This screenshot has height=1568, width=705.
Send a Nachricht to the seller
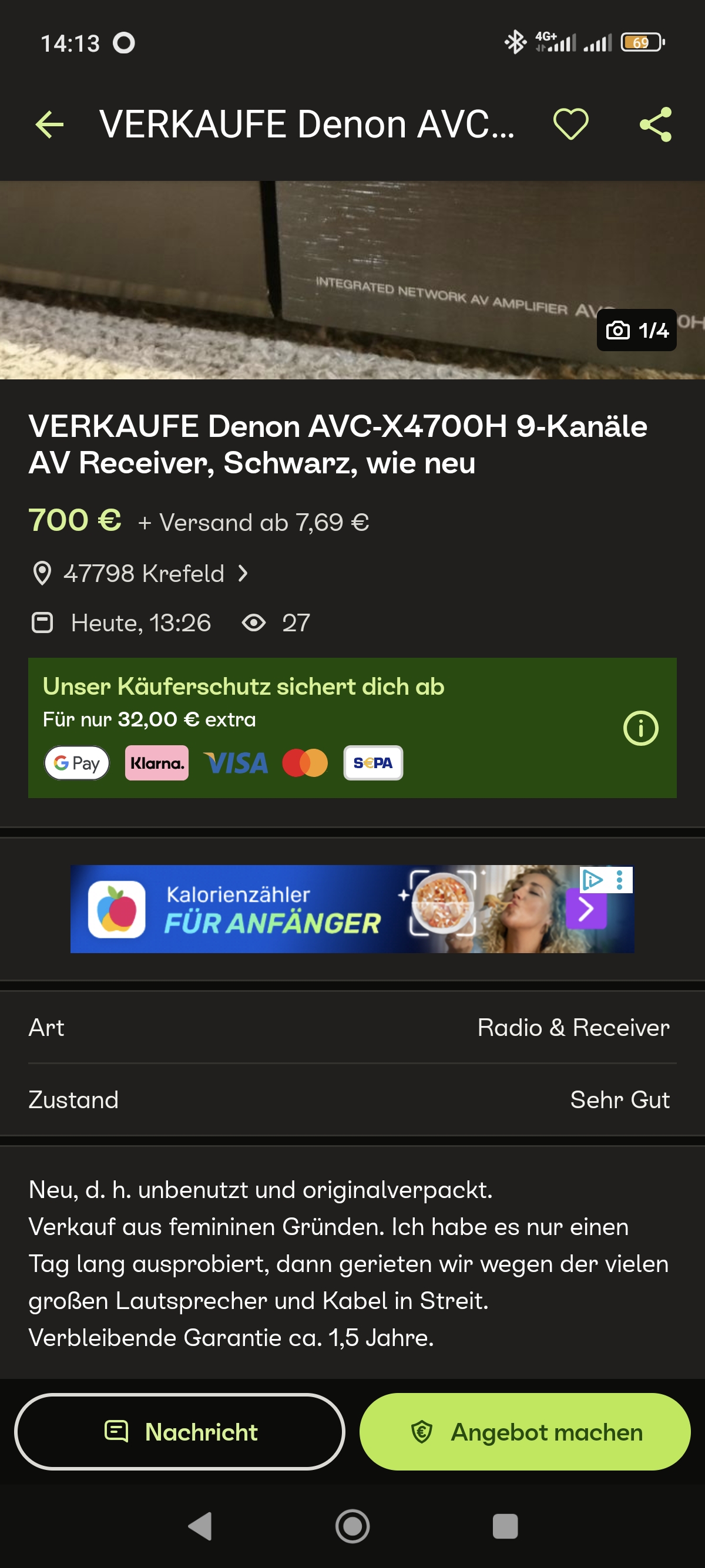180,1432
